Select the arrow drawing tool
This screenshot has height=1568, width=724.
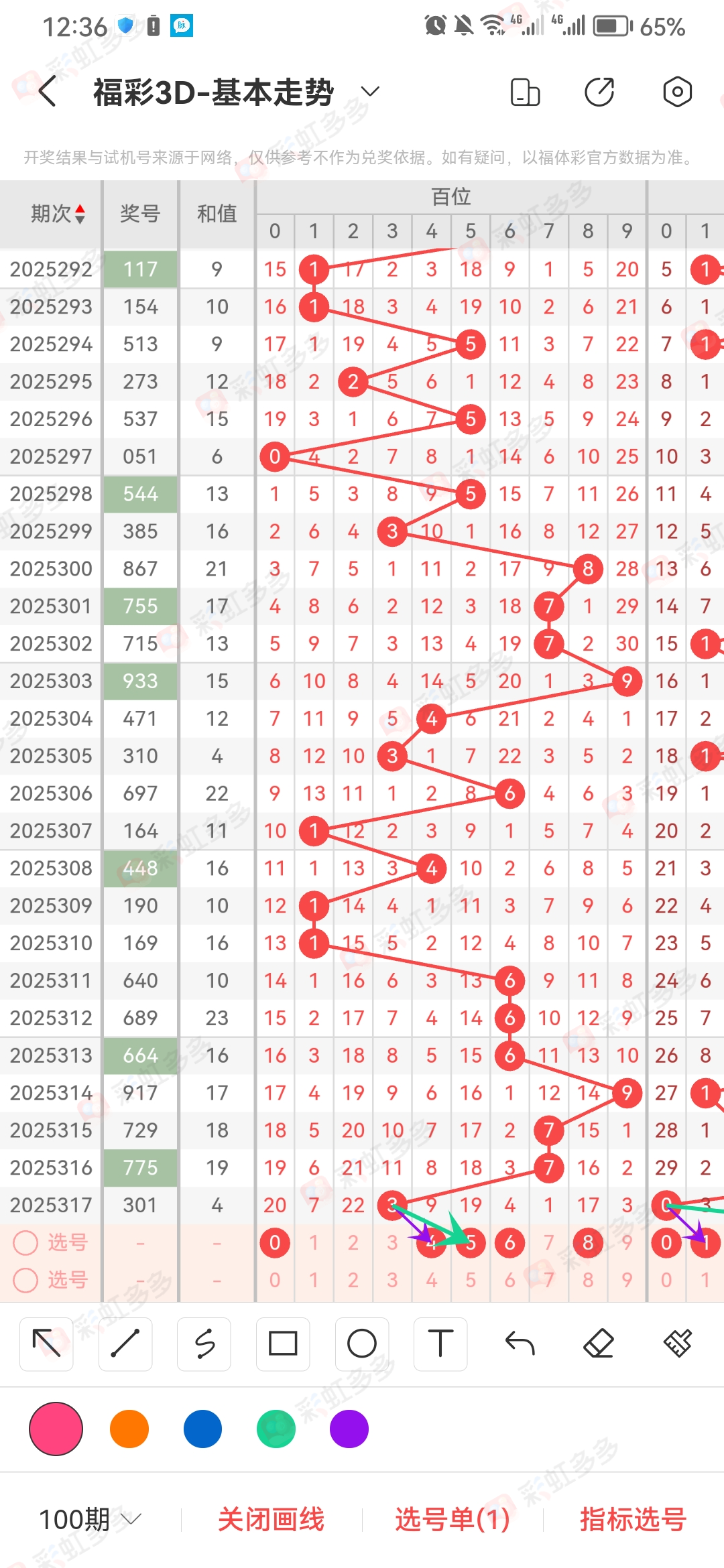[x=46, y=1344]
